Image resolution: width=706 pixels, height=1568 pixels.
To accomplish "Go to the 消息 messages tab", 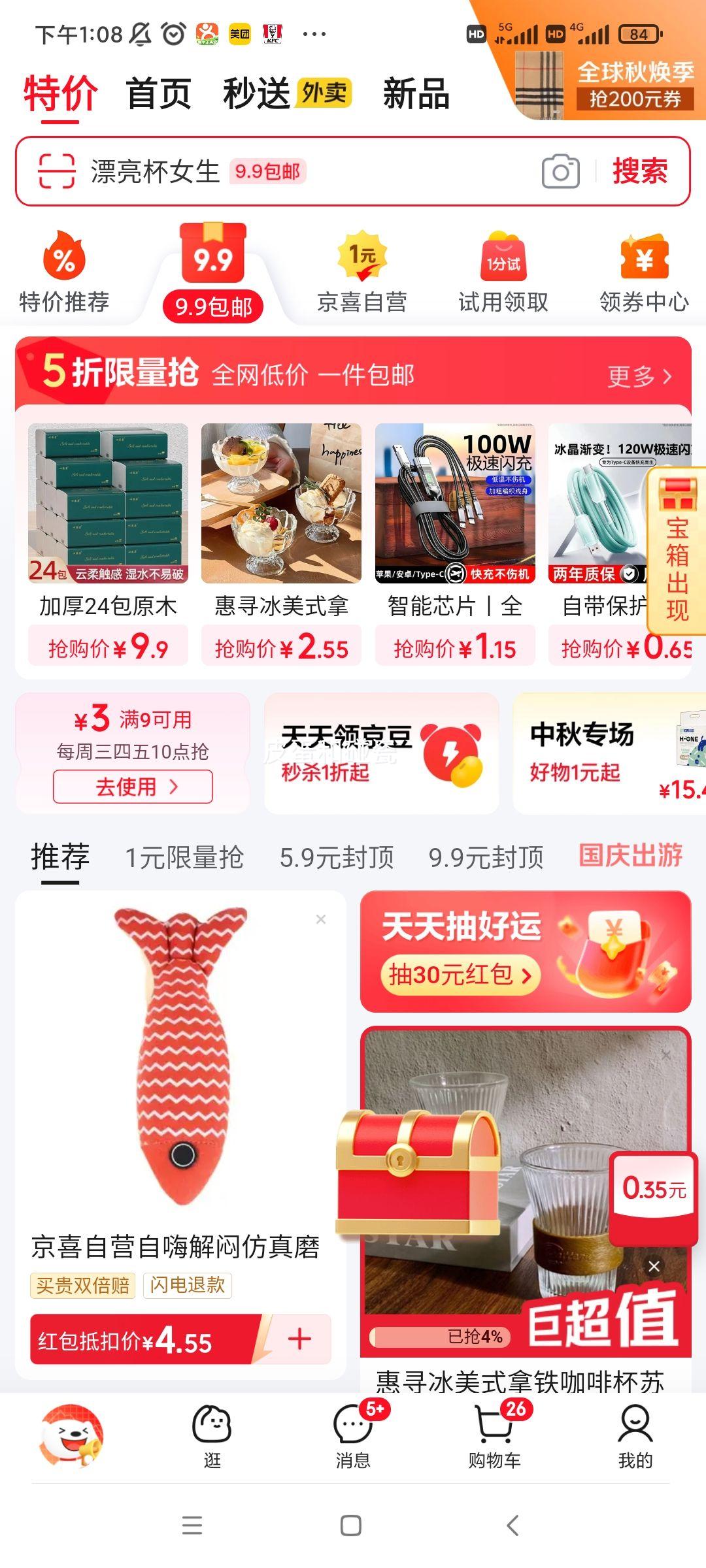I will (x=353, y=1436).
